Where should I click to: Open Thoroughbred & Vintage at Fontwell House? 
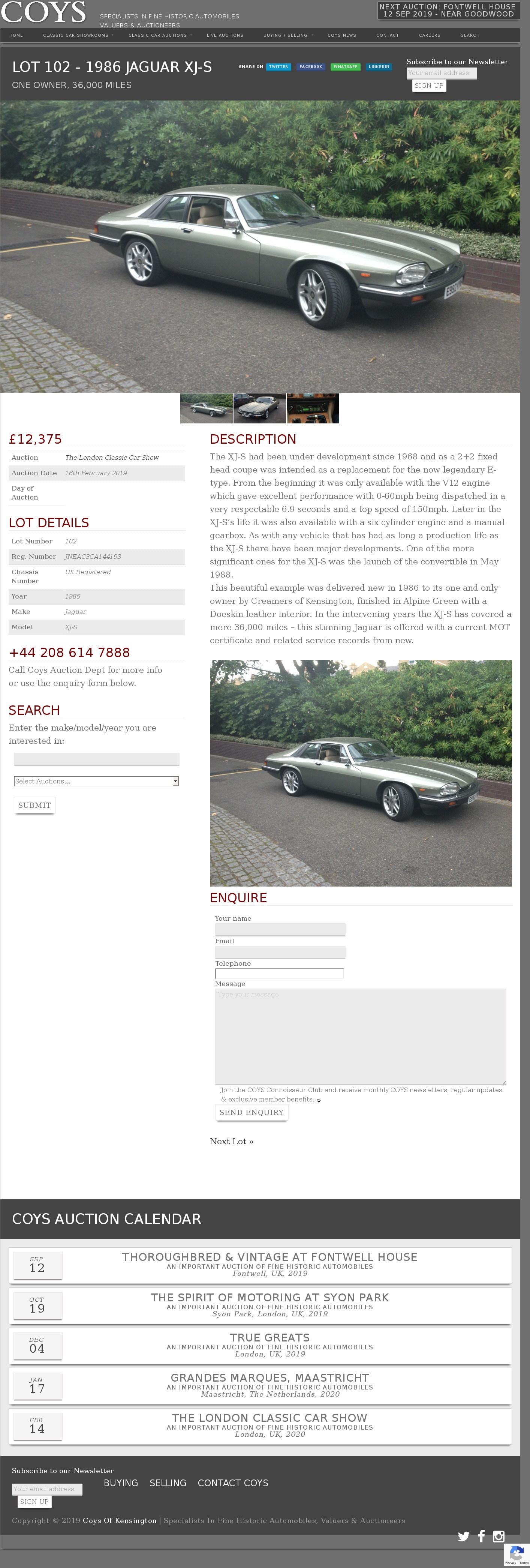point(269,1257)
